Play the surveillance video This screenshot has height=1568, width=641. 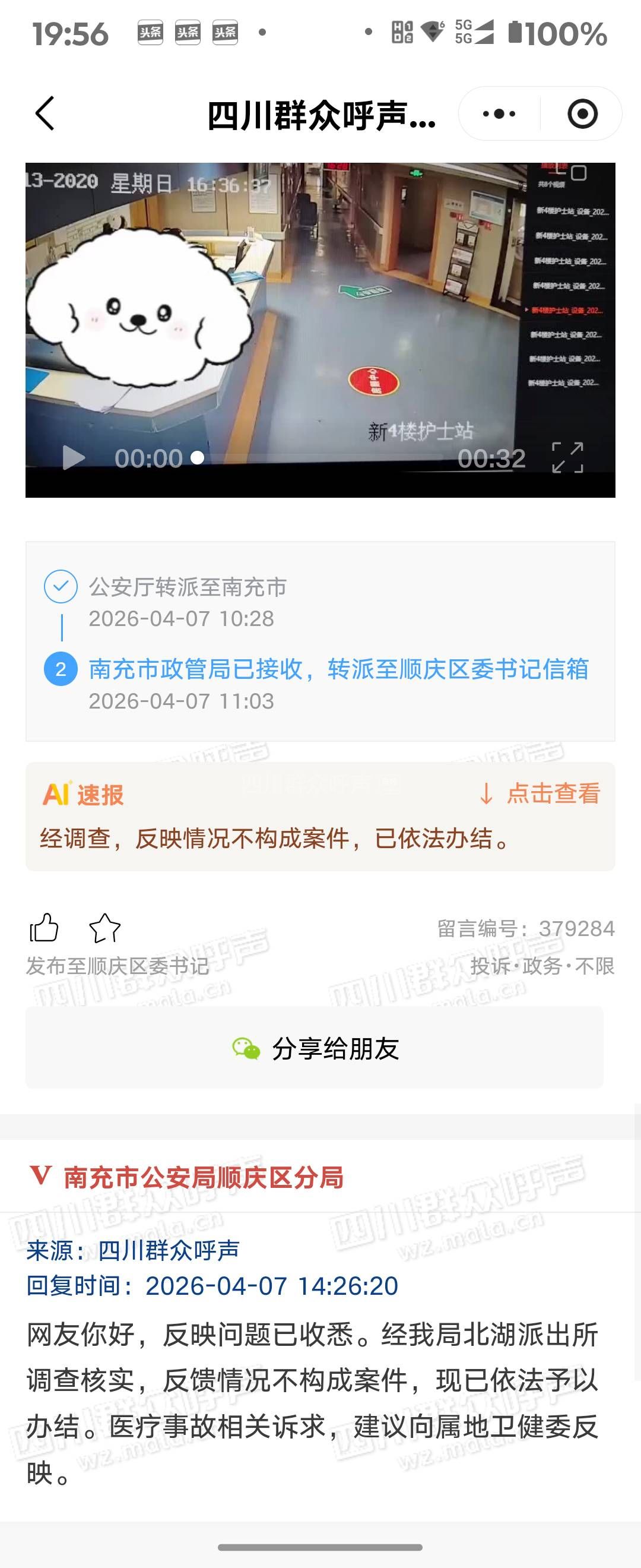74,458
